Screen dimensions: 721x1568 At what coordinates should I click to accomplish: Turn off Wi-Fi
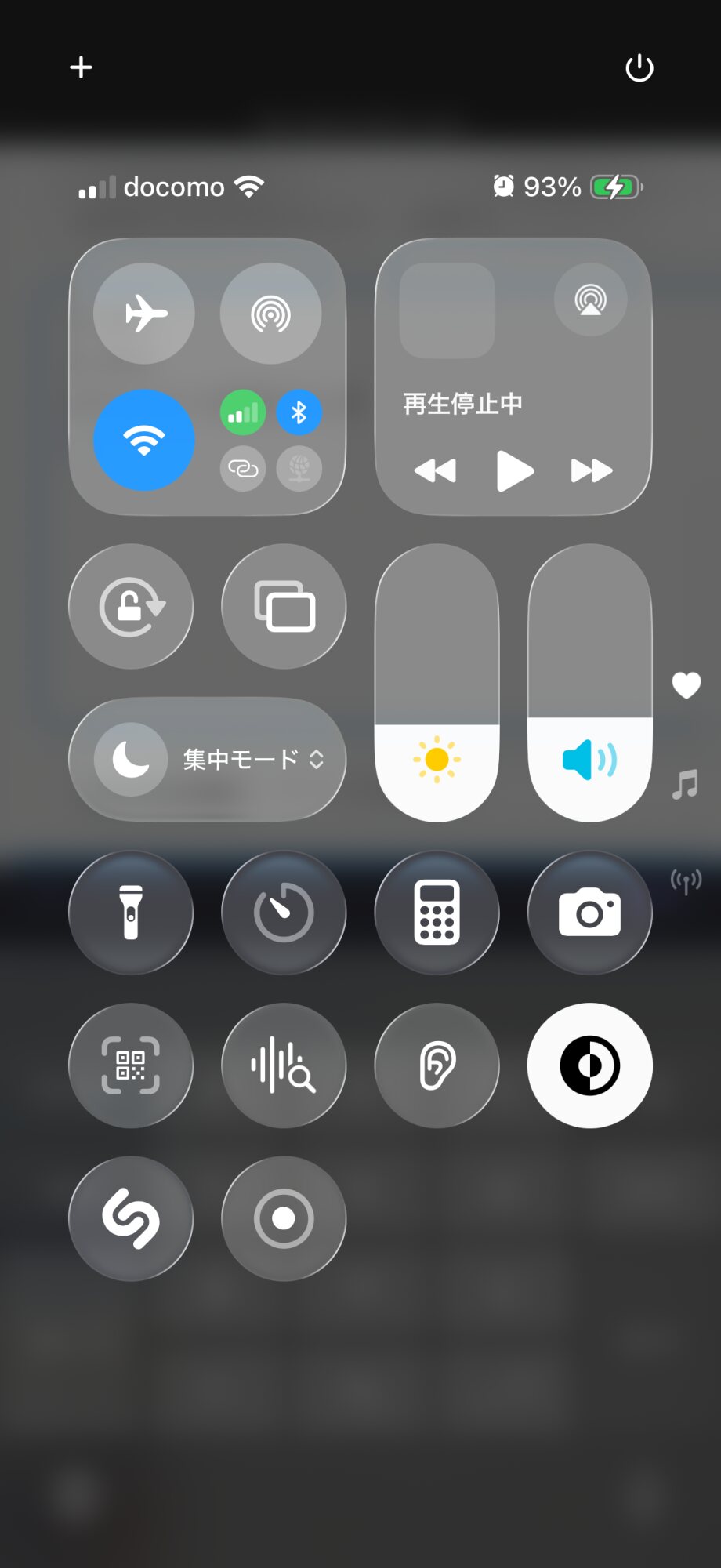pos(144,441)
